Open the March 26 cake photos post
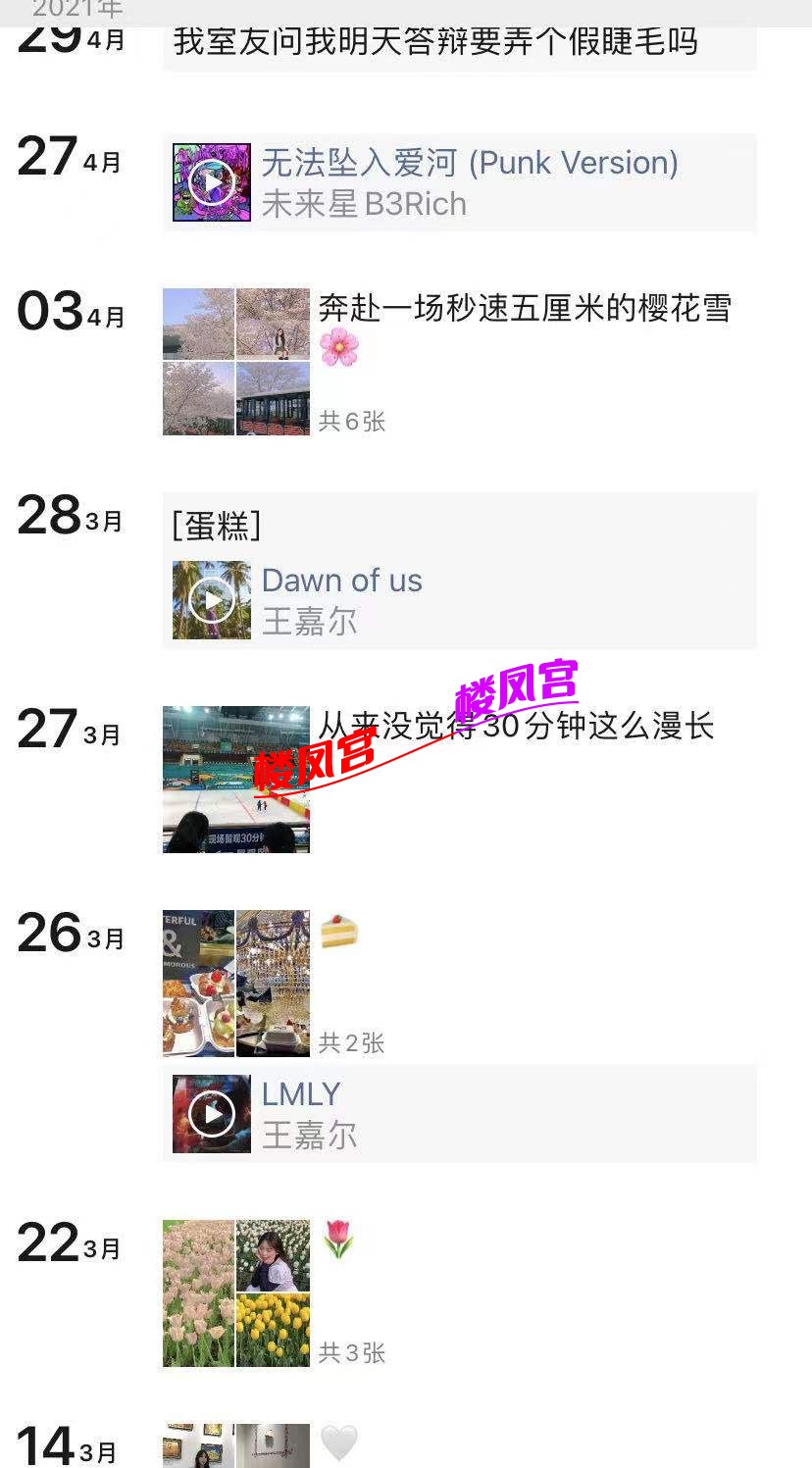The height and width of the screenshot is (1468, 812). point(236,983)
